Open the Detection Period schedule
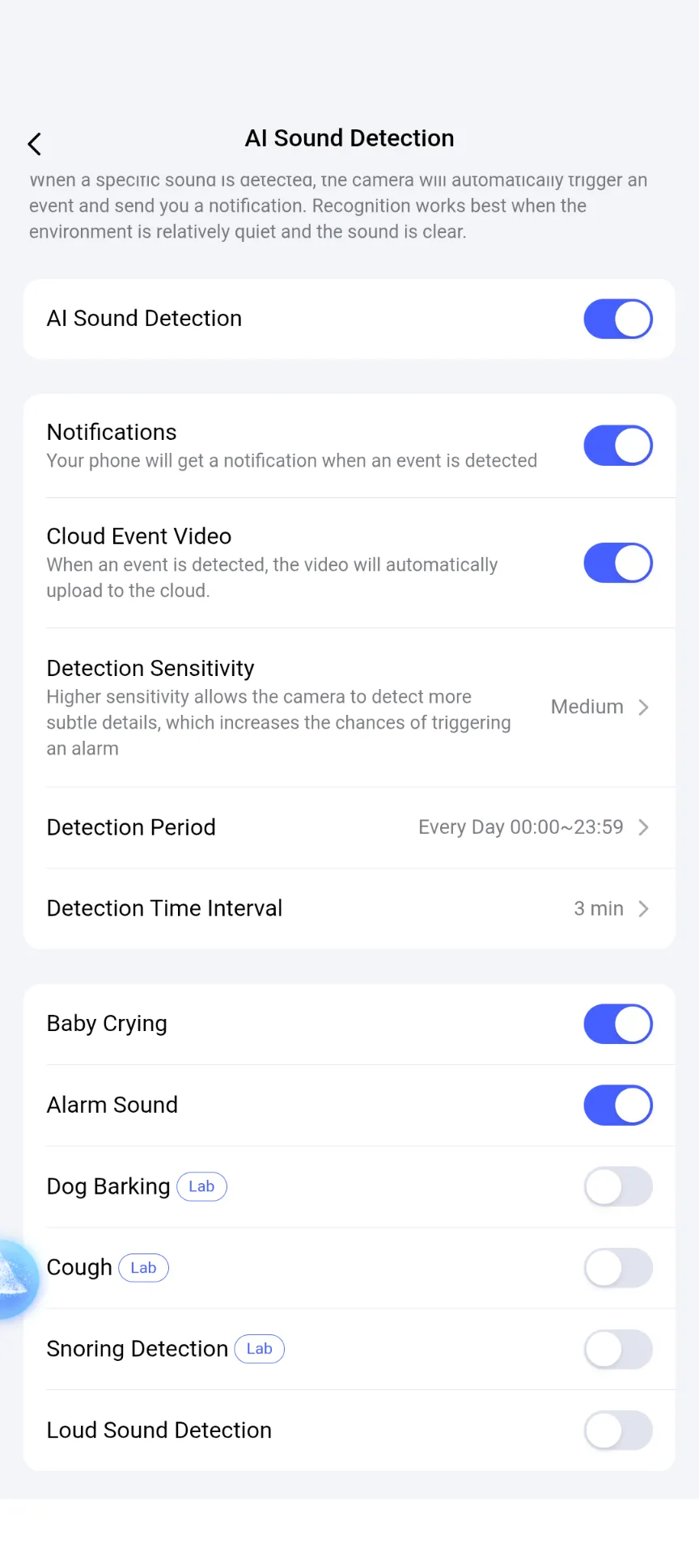699x1568 pixels. pyautogui.click(x=532, y=827)
